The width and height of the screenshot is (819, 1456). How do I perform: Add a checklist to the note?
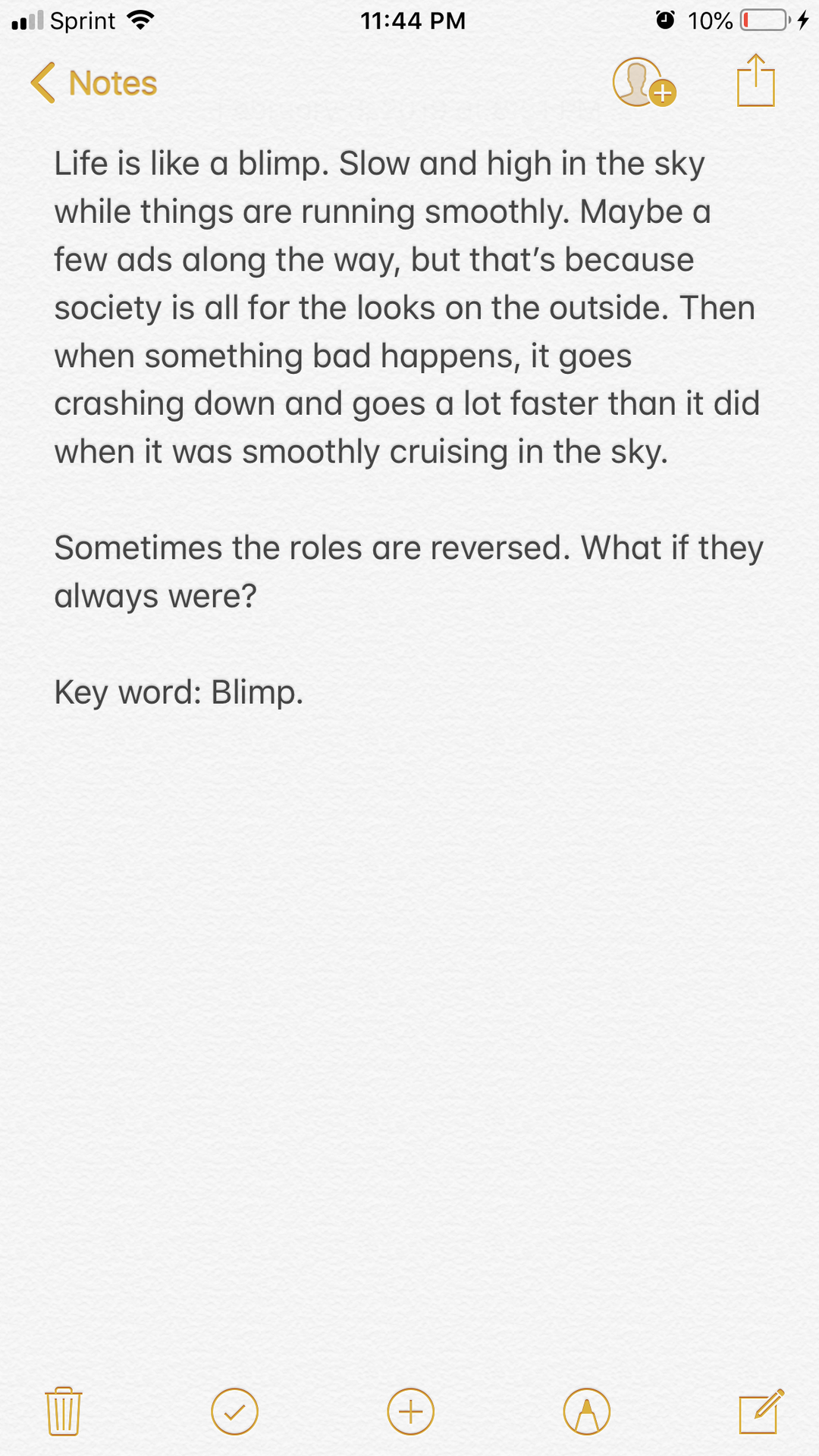tap(234, 1412)
